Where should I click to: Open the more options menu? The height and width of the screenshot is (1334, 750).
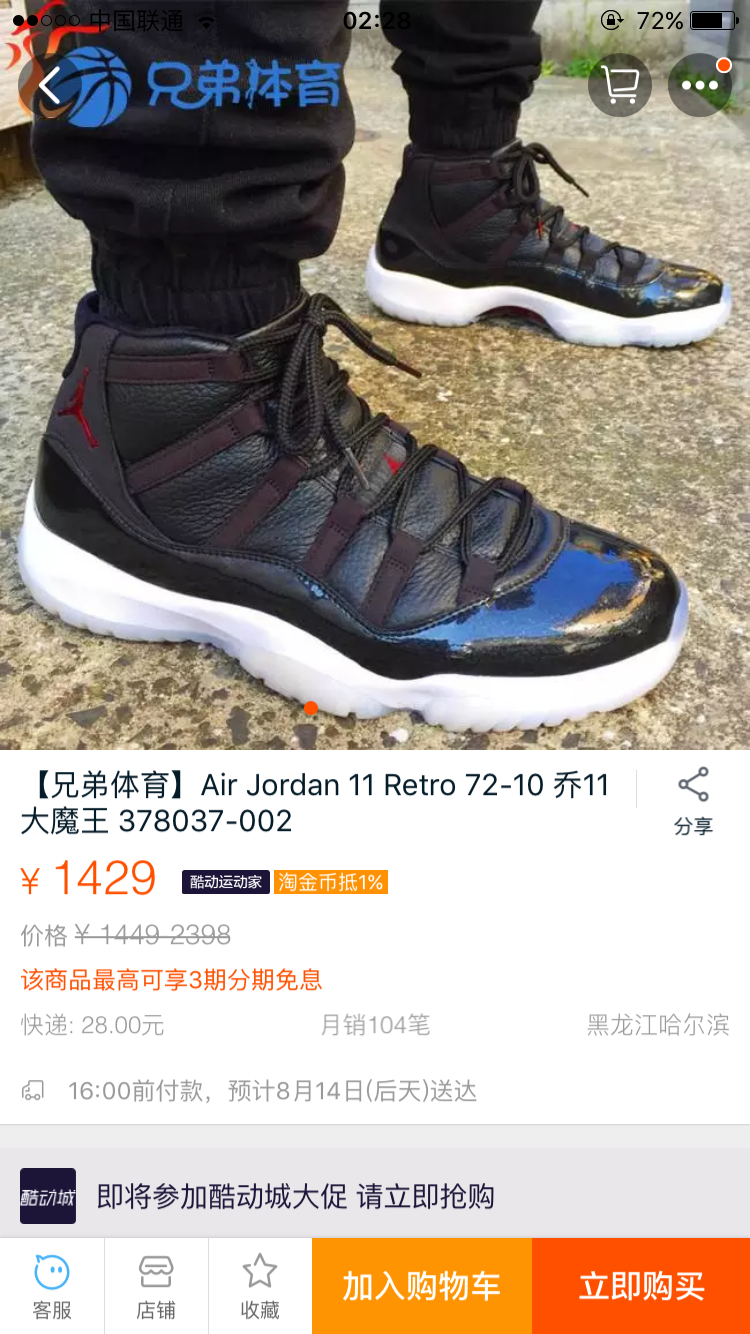point(700,86)
